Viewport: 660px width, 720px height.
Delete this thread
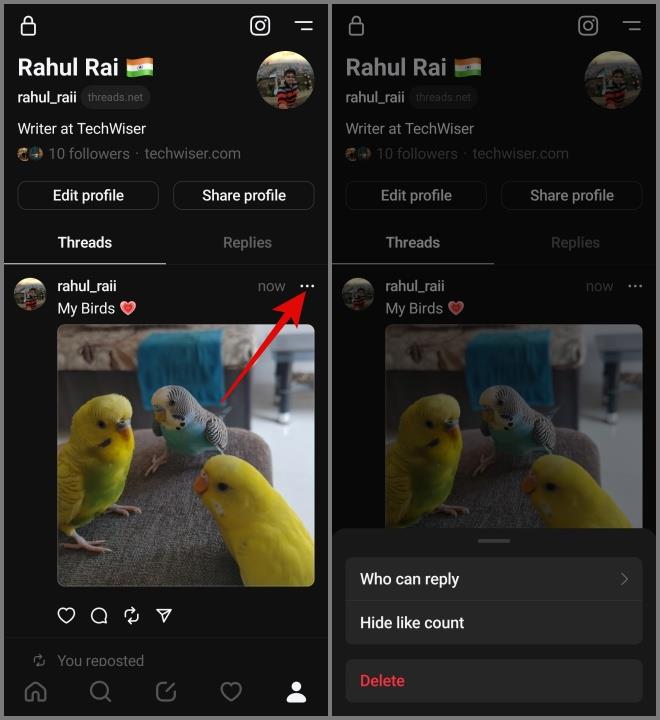pyautogui.click(x=493, y=680)
